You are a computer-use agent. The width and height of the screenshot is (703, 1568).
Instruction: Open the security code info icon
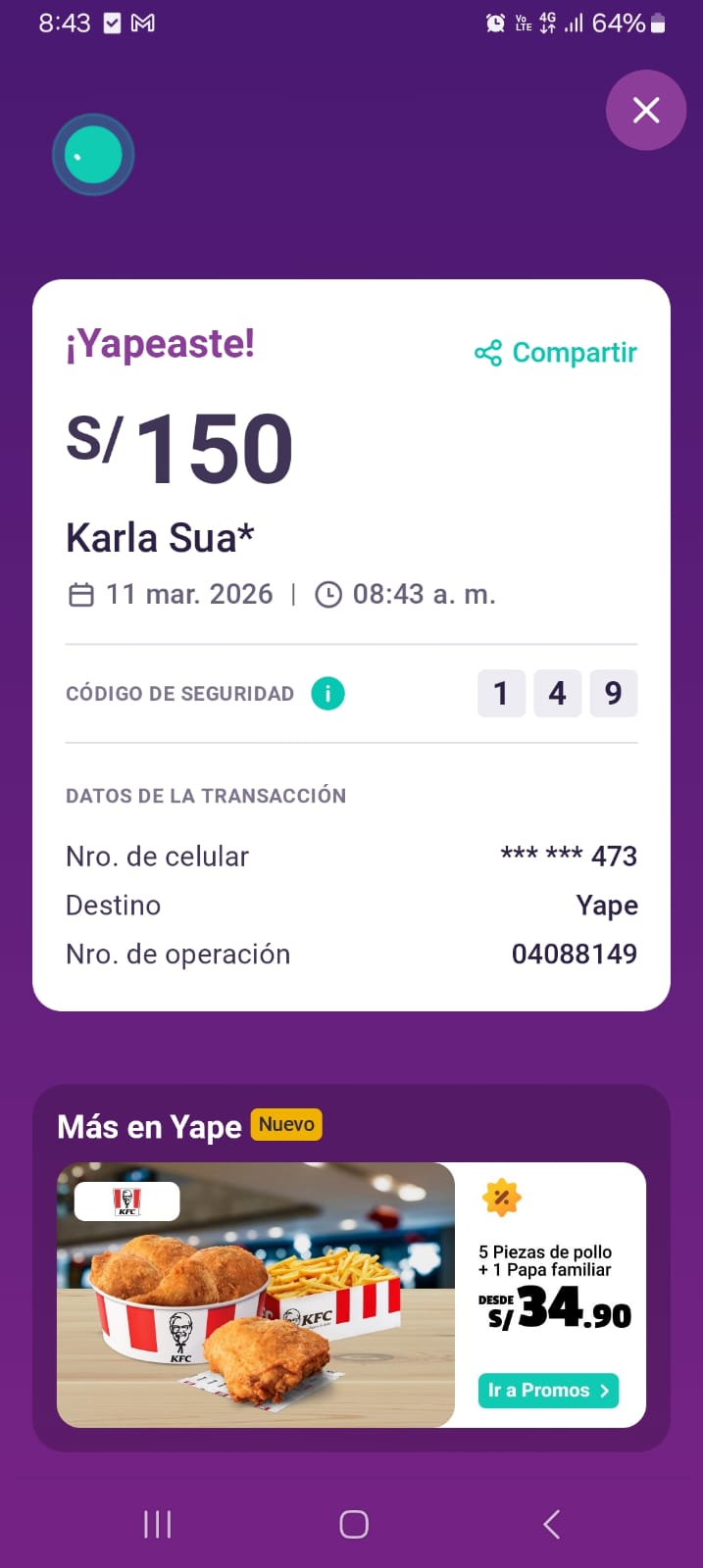click(x=327, y=694)
